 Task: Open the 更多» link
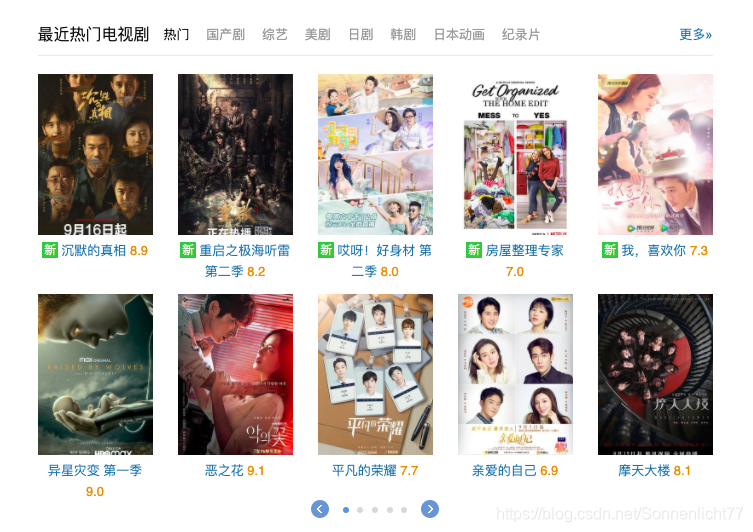pyautogui.click(x=695, y=34)
